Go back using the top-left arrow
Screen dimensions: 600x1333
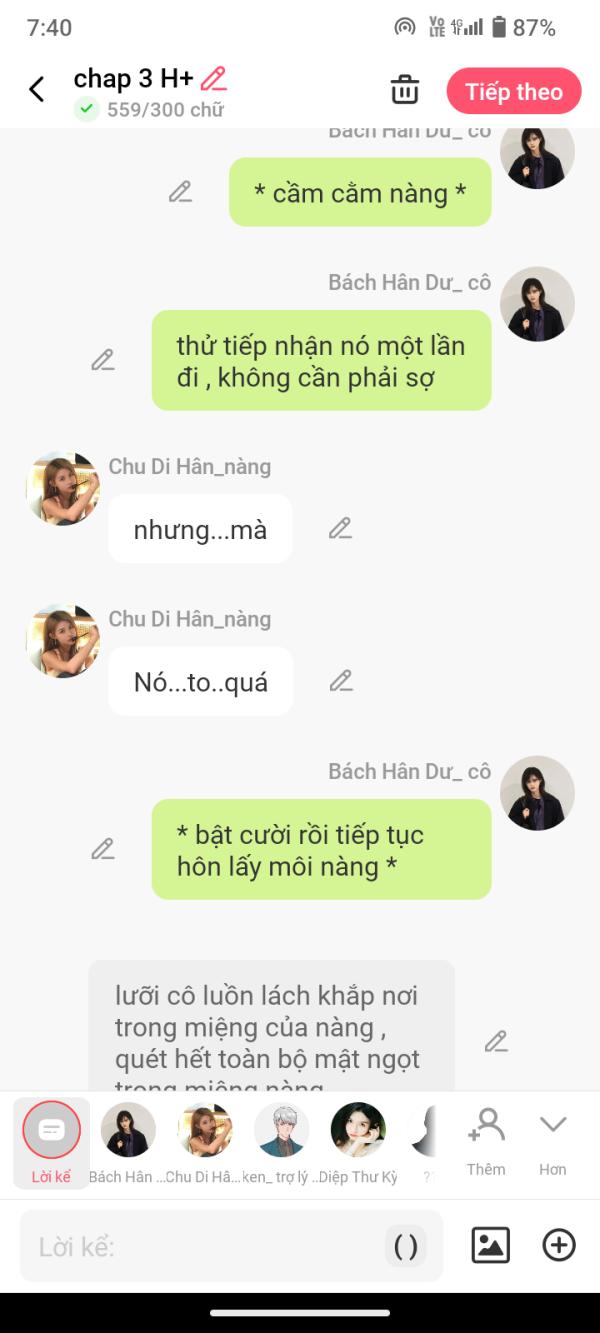click(x=37, y=90)
